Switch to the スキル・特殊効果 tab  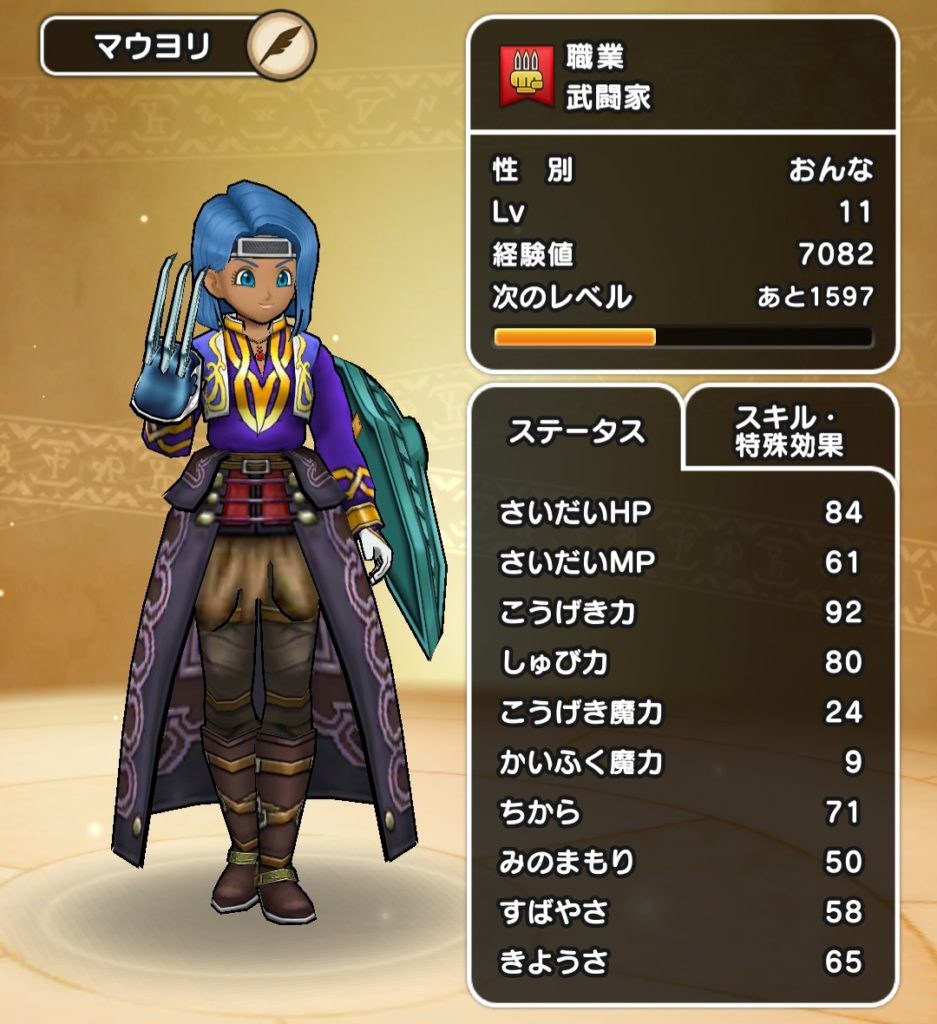(x=789, y=432)
